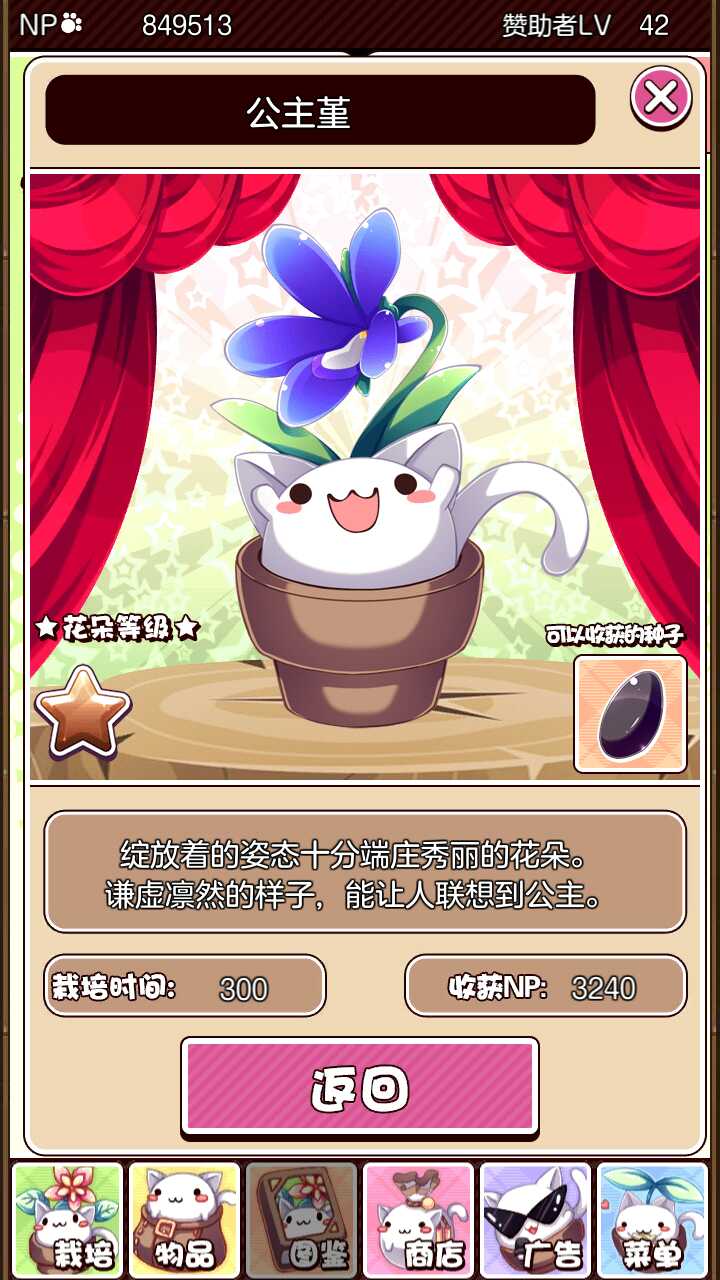
Task: View the harvestable black seed
Action: tap(630, 714)
